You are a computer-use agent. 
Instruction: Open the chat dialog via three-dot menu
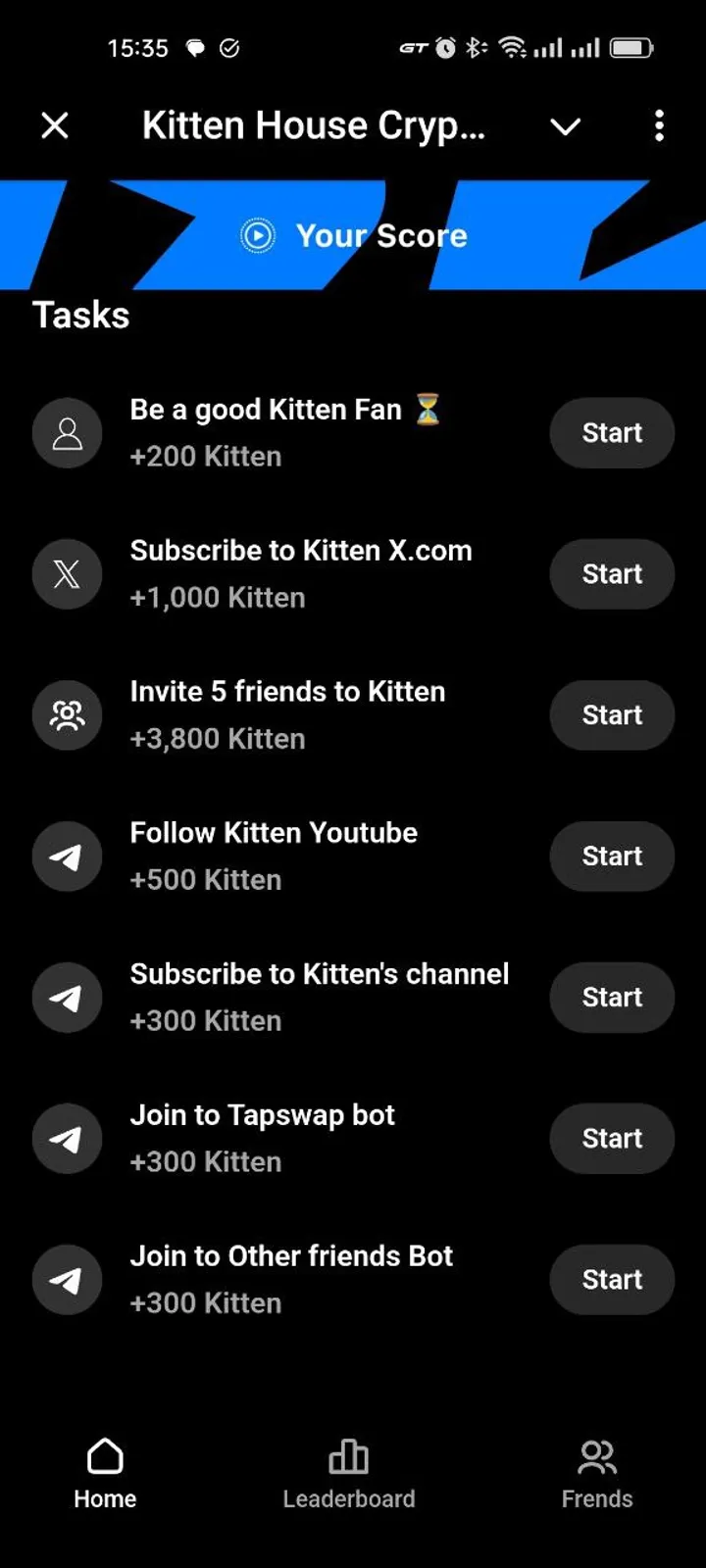pos(659,125)
